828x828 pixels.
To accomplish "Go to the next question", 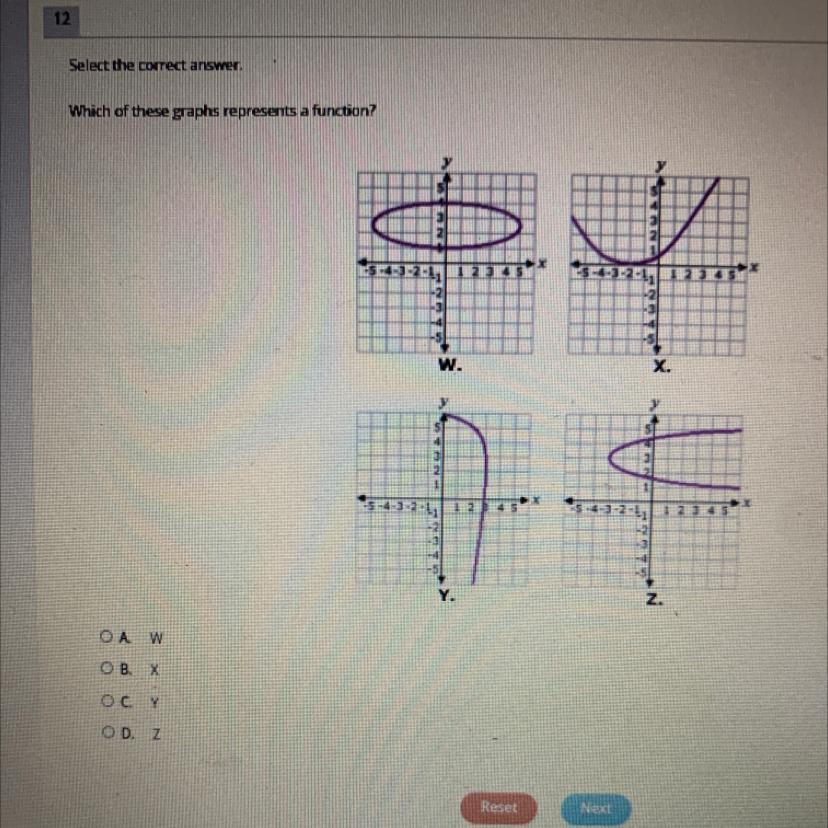I will (595, 807).
